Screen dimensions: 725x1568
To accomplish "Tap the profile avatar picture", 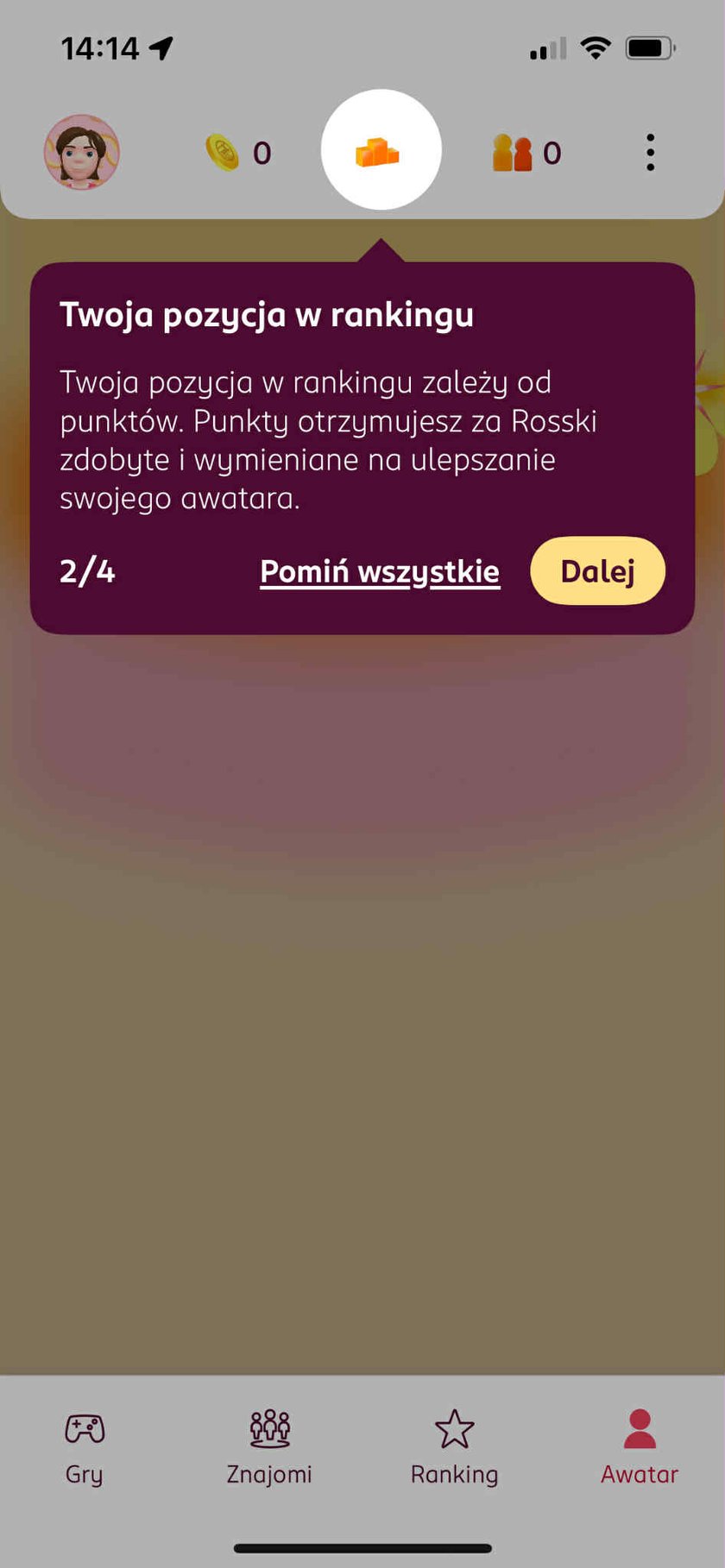I will pyautogui.click(x=82, y=153).
